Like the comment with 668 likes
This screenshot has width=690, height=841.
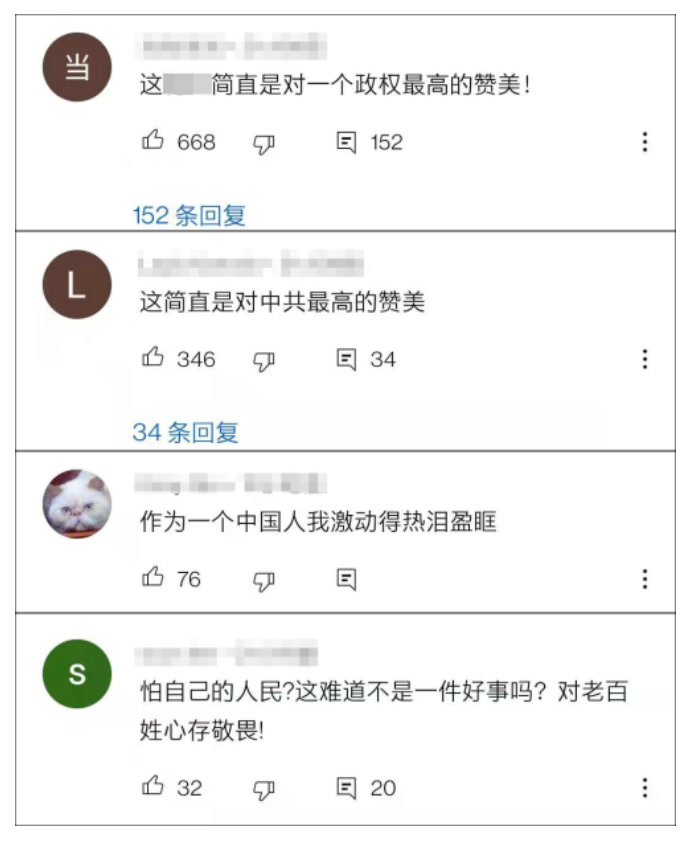point(153,142)
